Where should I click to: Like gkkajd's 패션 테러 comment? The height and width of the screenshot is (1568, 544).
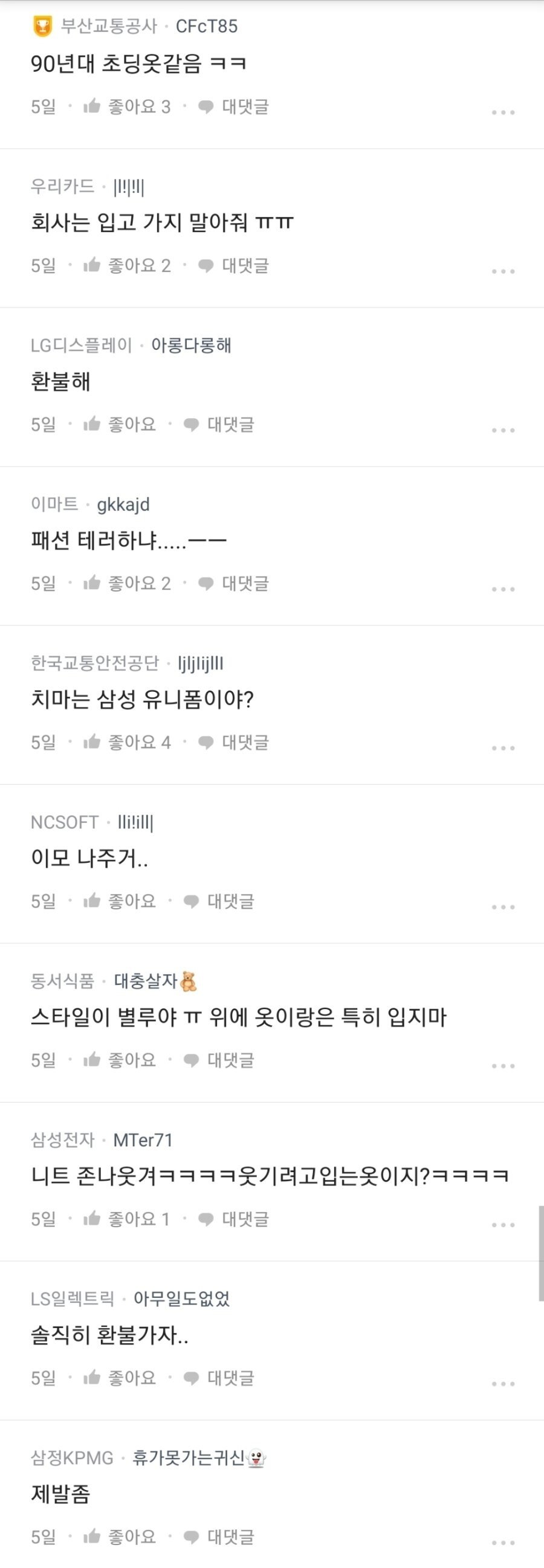[x=127, y=583]
